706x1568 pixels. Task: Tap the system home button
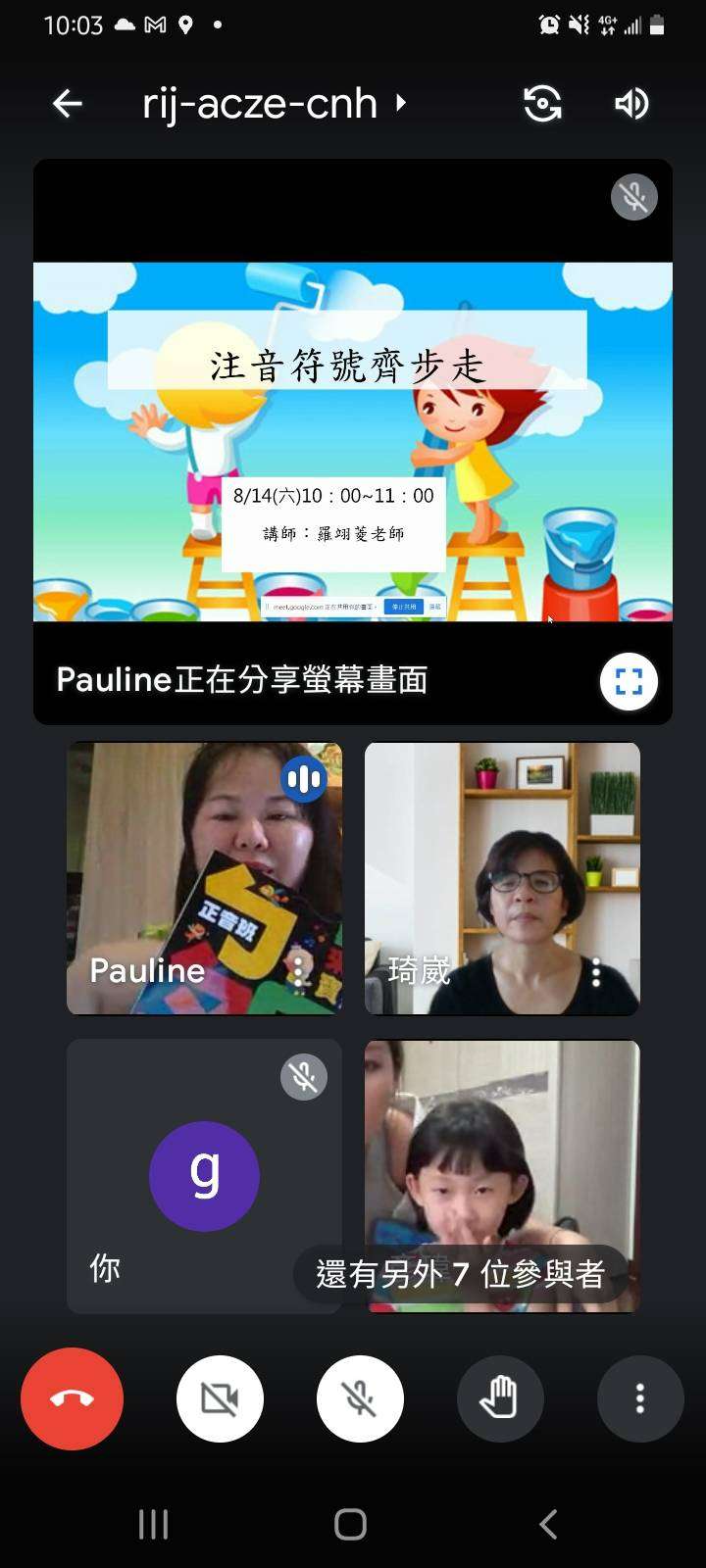(x=350, y=1524)
